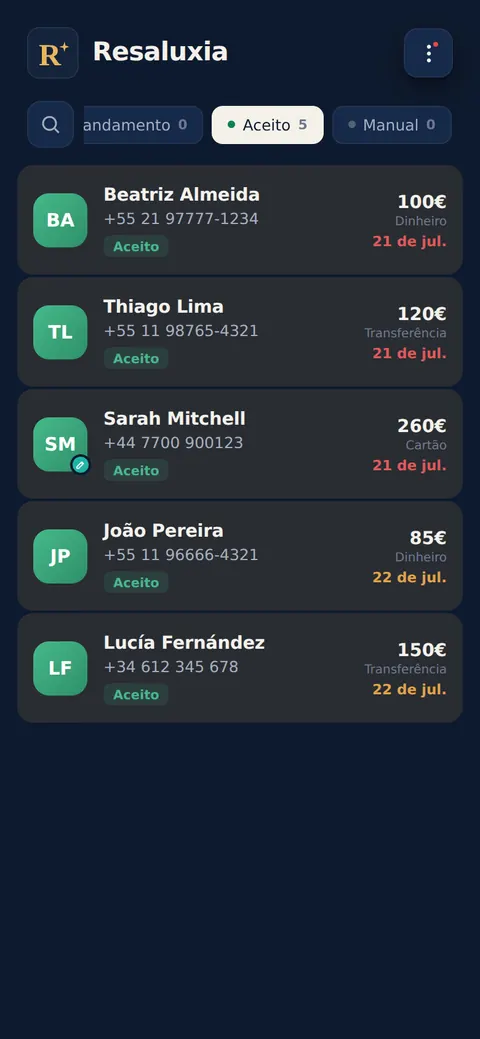Open Thiago Lima's booking card
480x1039 pixels.
pos(240,332)
